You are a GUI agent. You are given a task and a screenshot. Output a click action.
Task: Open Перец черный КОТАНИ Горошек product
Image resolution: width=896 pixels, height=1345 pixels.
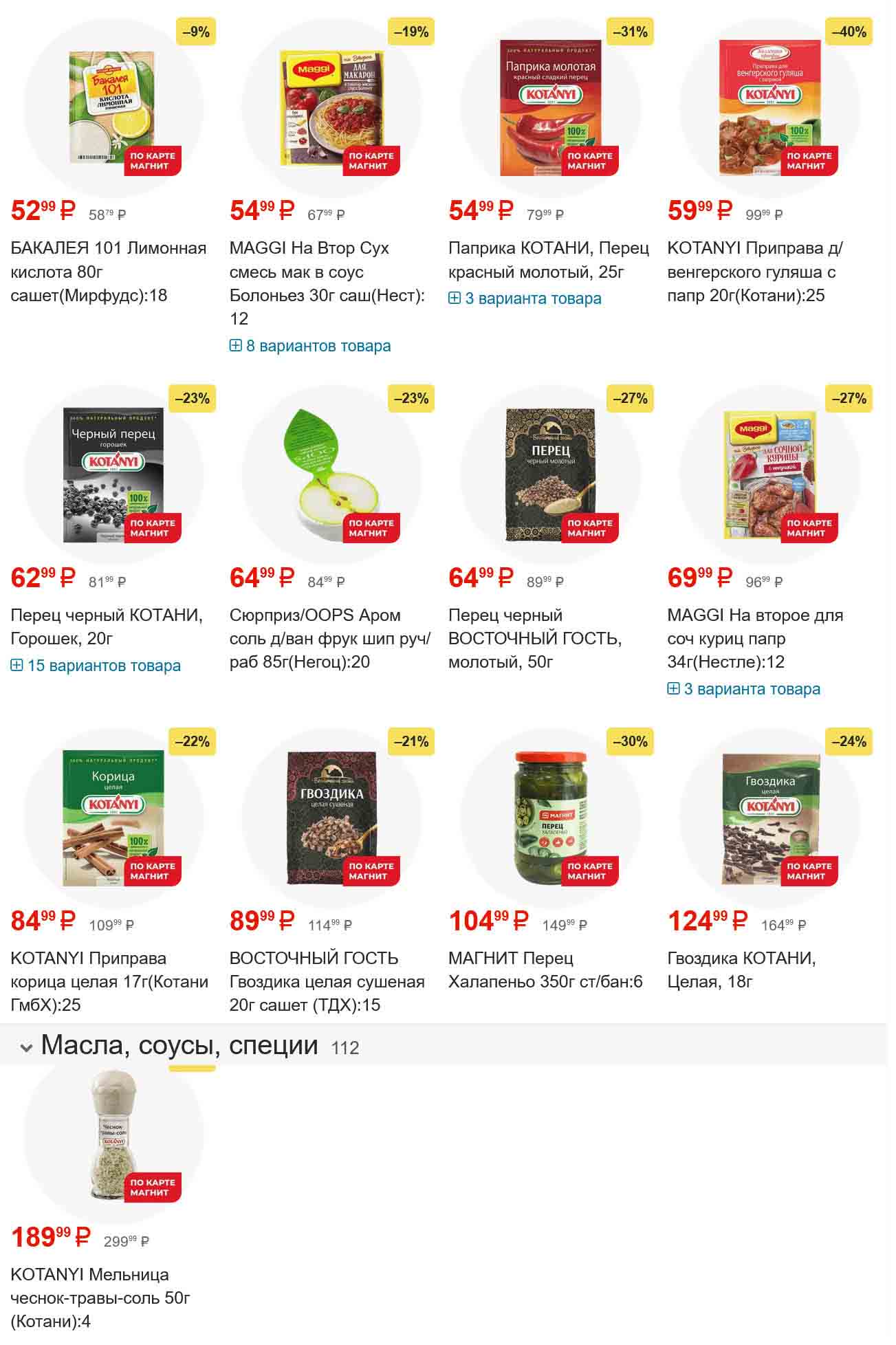click(x=107, y=626)
